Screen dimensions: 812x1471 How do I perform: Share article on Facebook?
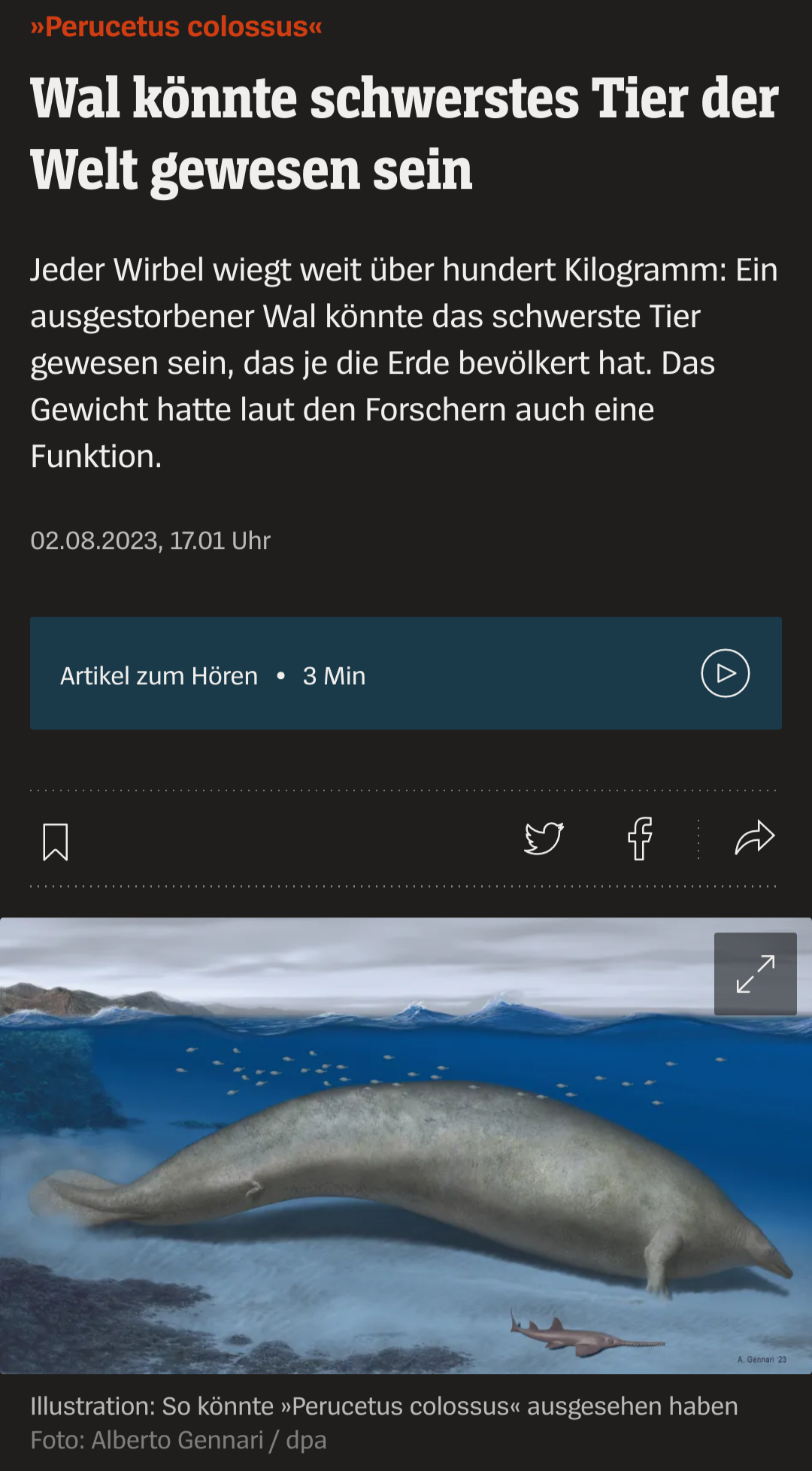[x=640, y=838]
